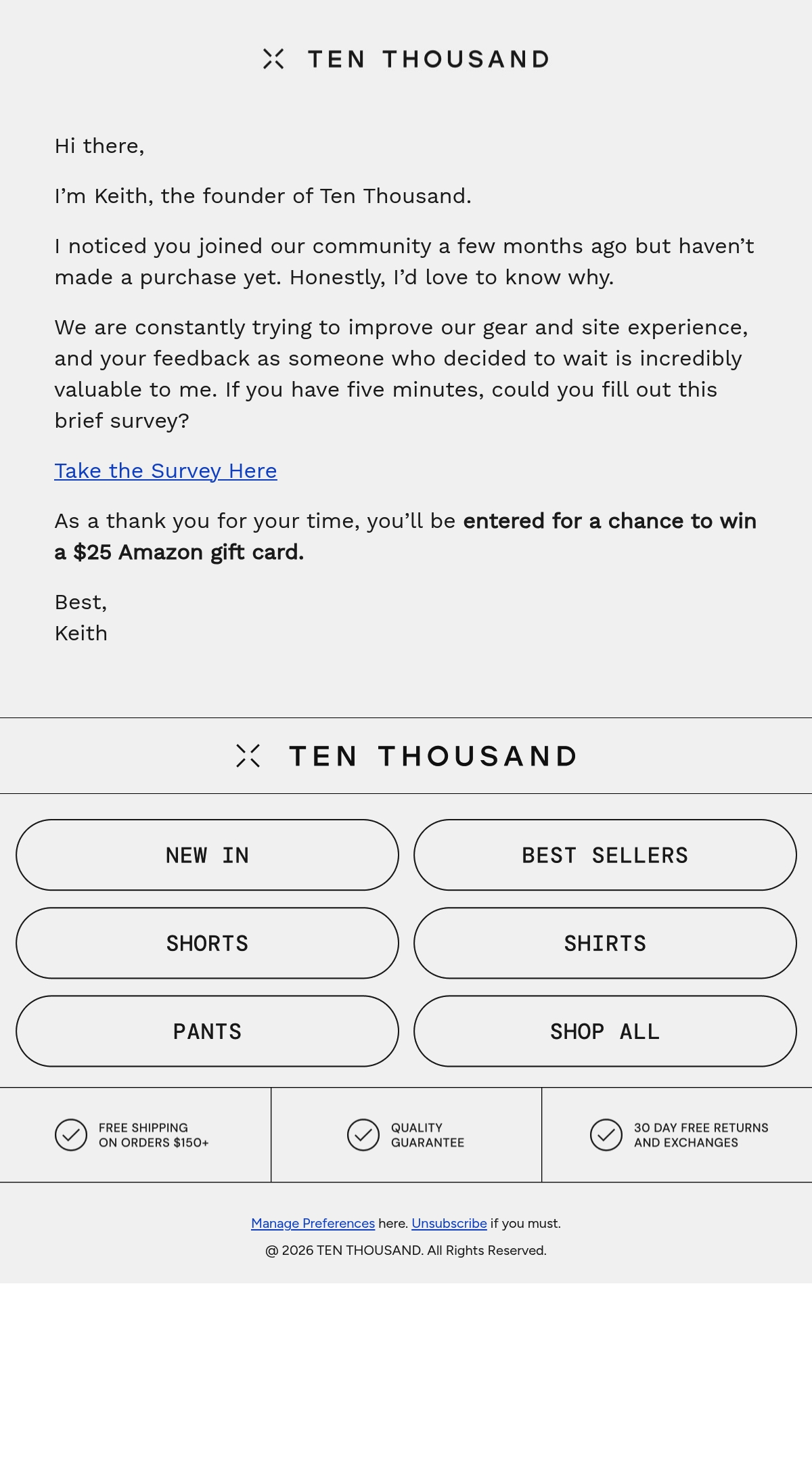Open the BEST SELLERS category

click(x=605, y=855)
